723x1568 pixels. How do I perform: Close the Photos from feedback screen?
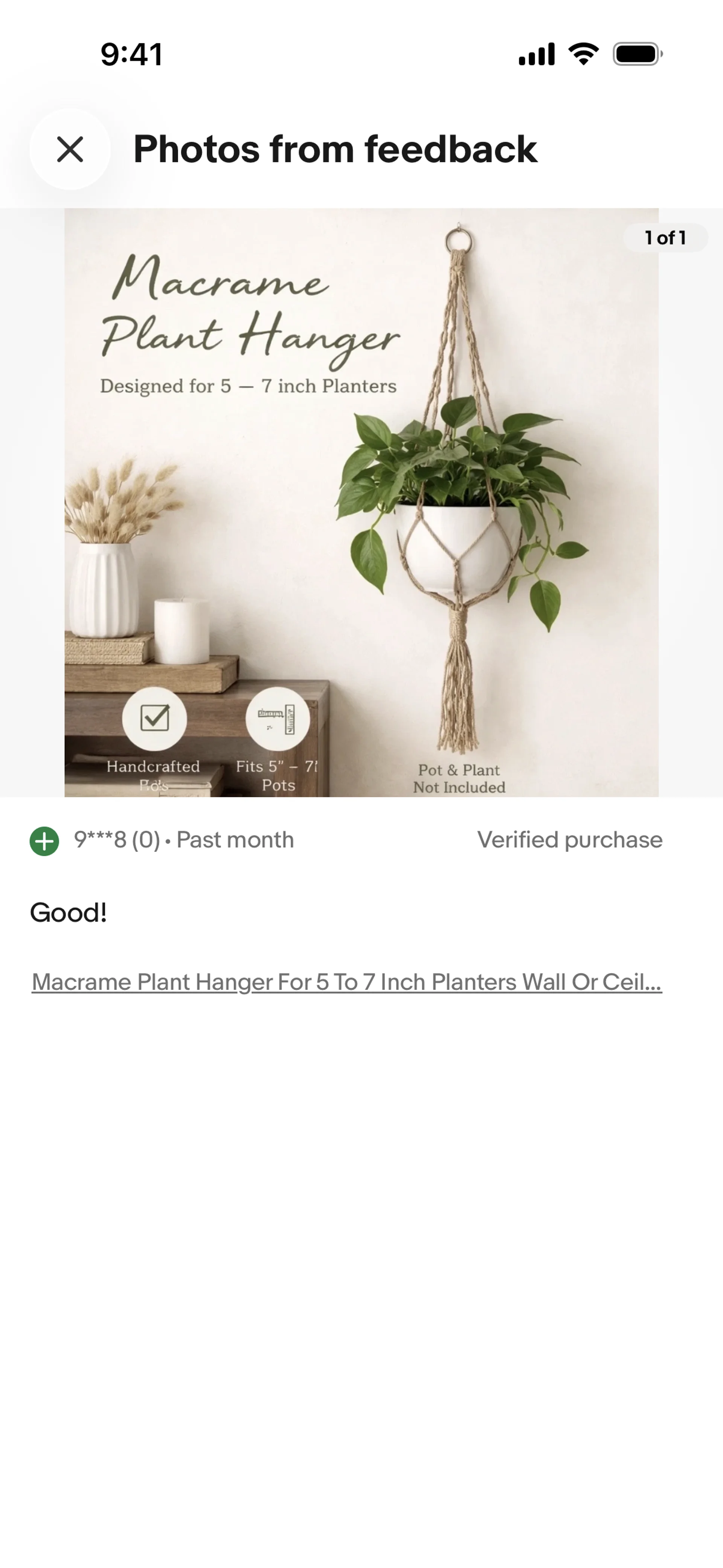[x=70, y=149]
